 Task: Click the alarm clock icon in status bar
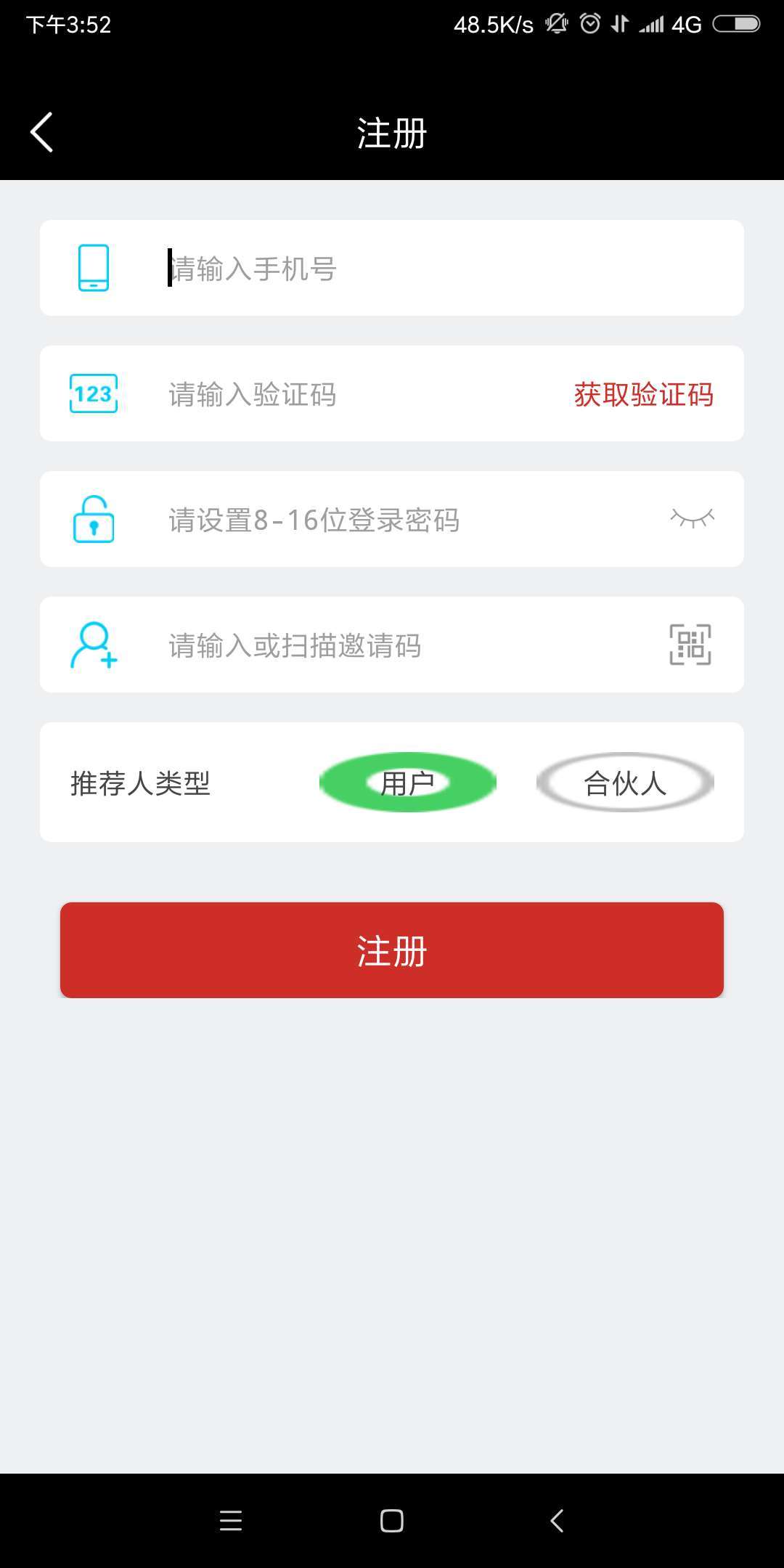click(x=592, y=24)
